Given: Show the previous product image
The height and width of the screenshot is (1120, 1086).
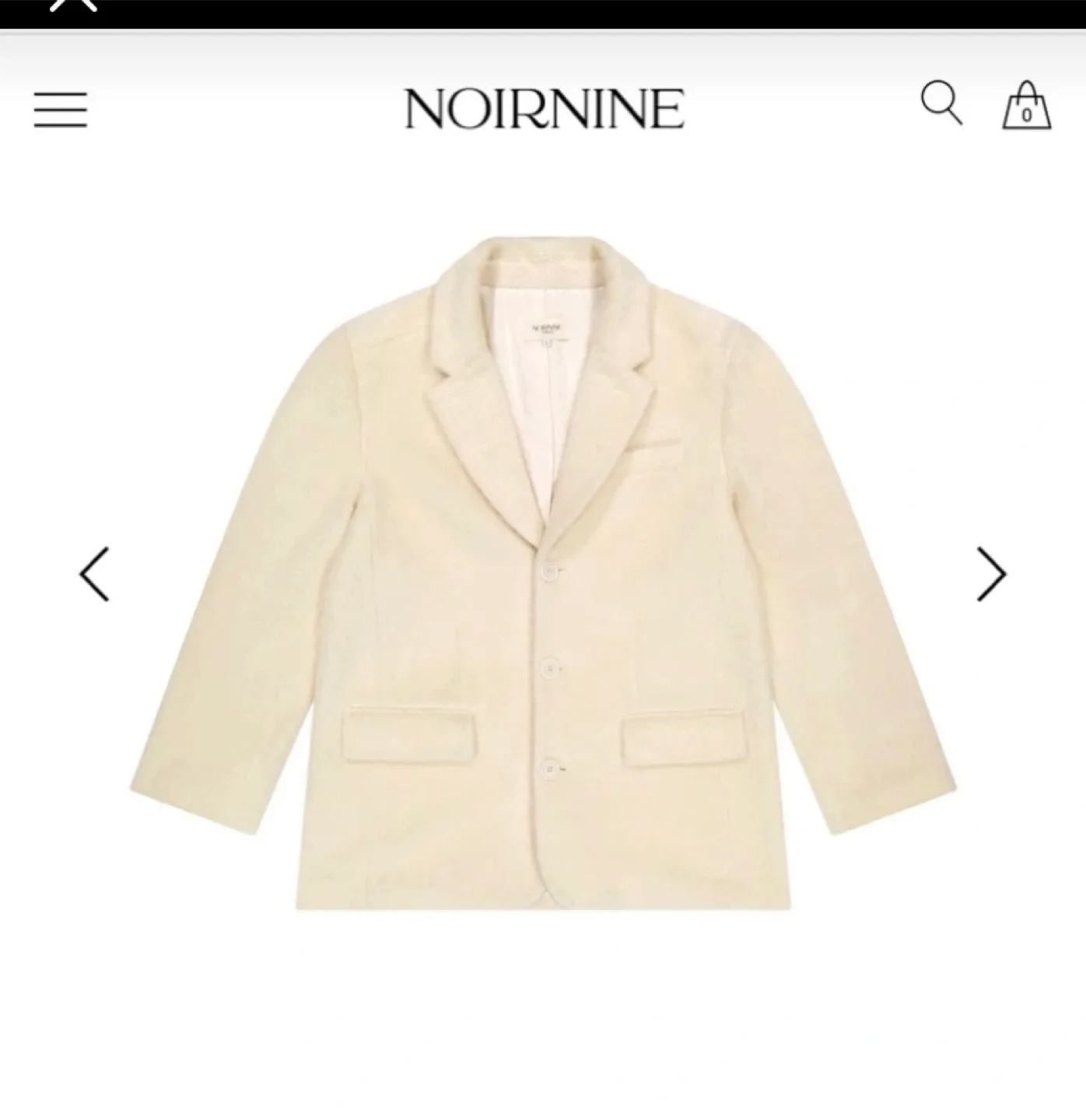Looking at the screenshot, I should pos(95,574).
